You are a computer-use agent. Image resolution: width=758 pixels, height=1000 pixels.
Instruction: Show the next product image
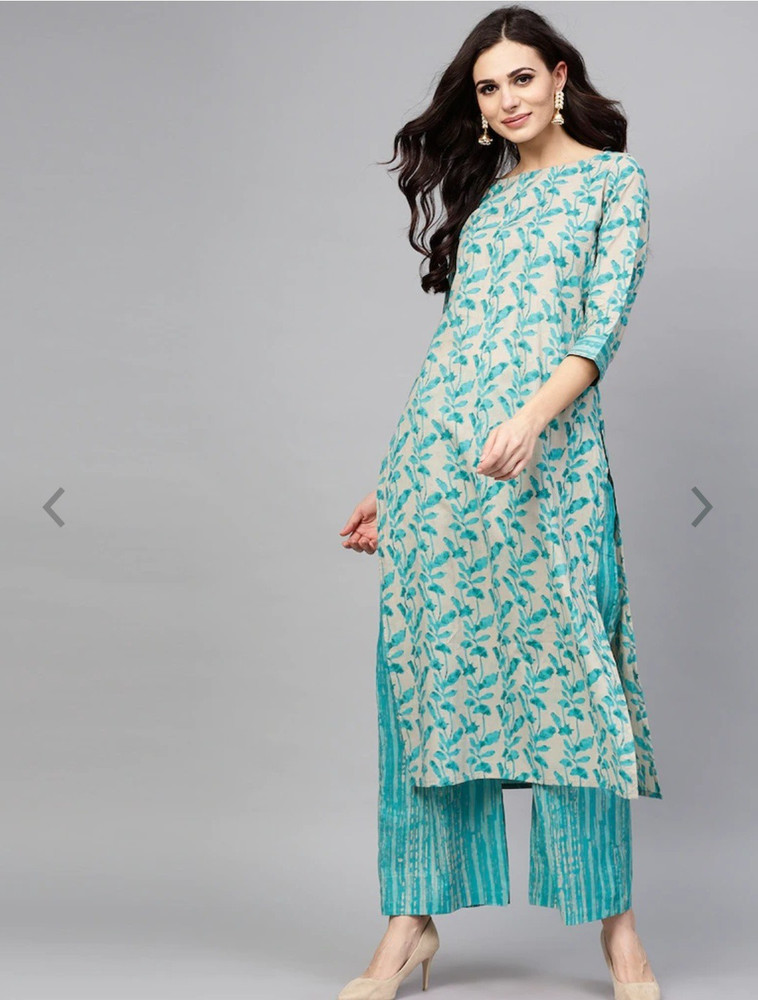pyautogui.click(x=701, y=507)
